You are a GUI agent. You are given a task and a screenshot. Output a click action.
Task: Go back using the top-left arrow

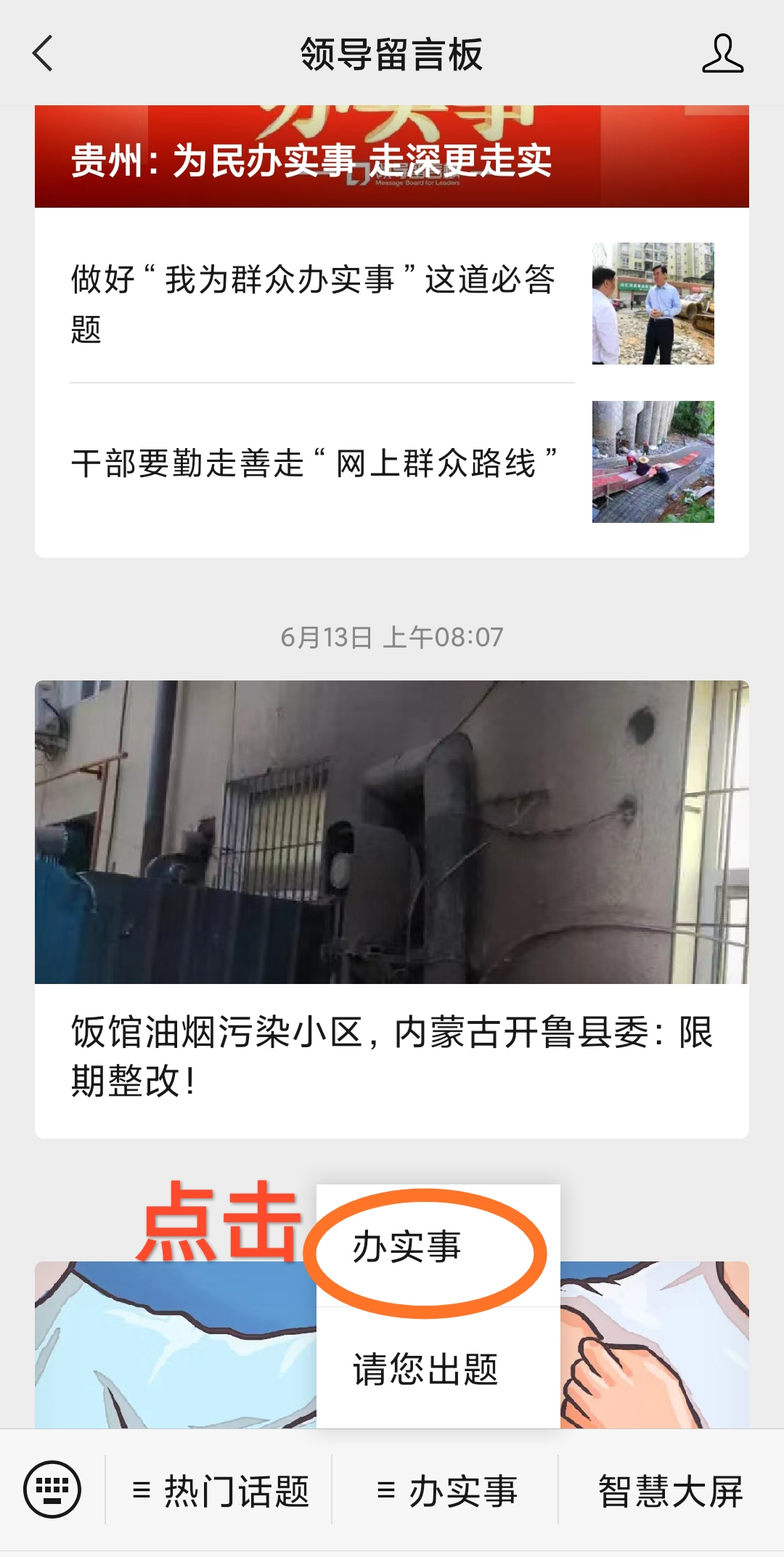click(44, 54)
